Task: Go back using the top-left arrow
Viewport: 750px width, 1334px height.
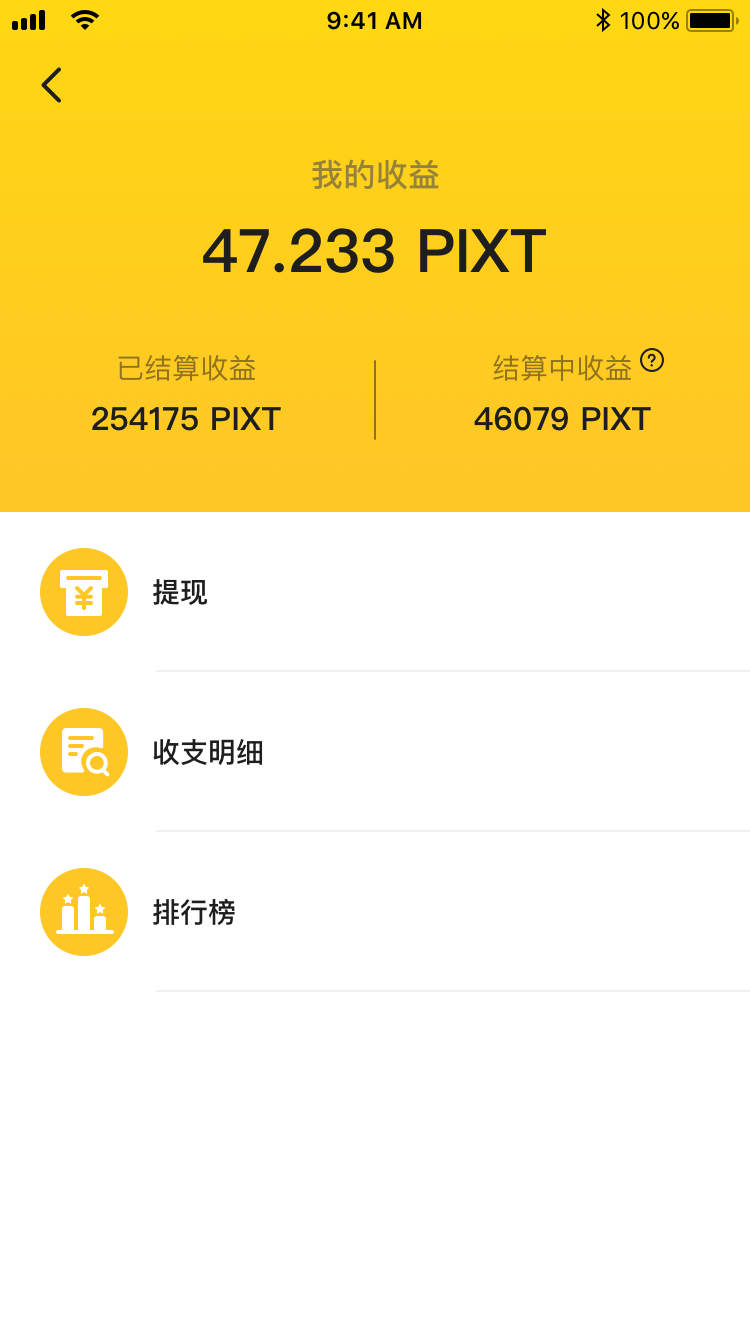Action: tap(51, 85)
